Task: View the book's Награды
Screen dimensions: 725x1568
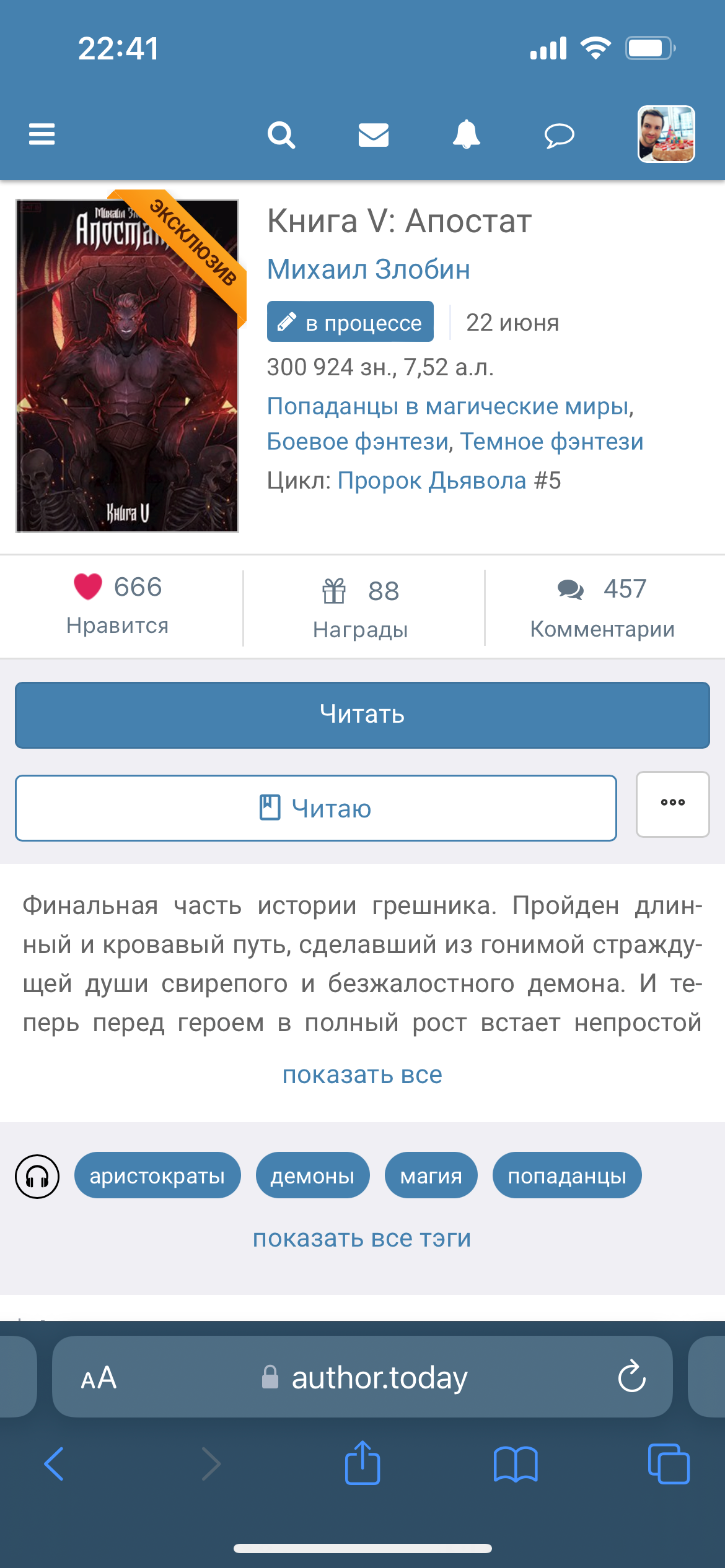Action: point(361,608)
